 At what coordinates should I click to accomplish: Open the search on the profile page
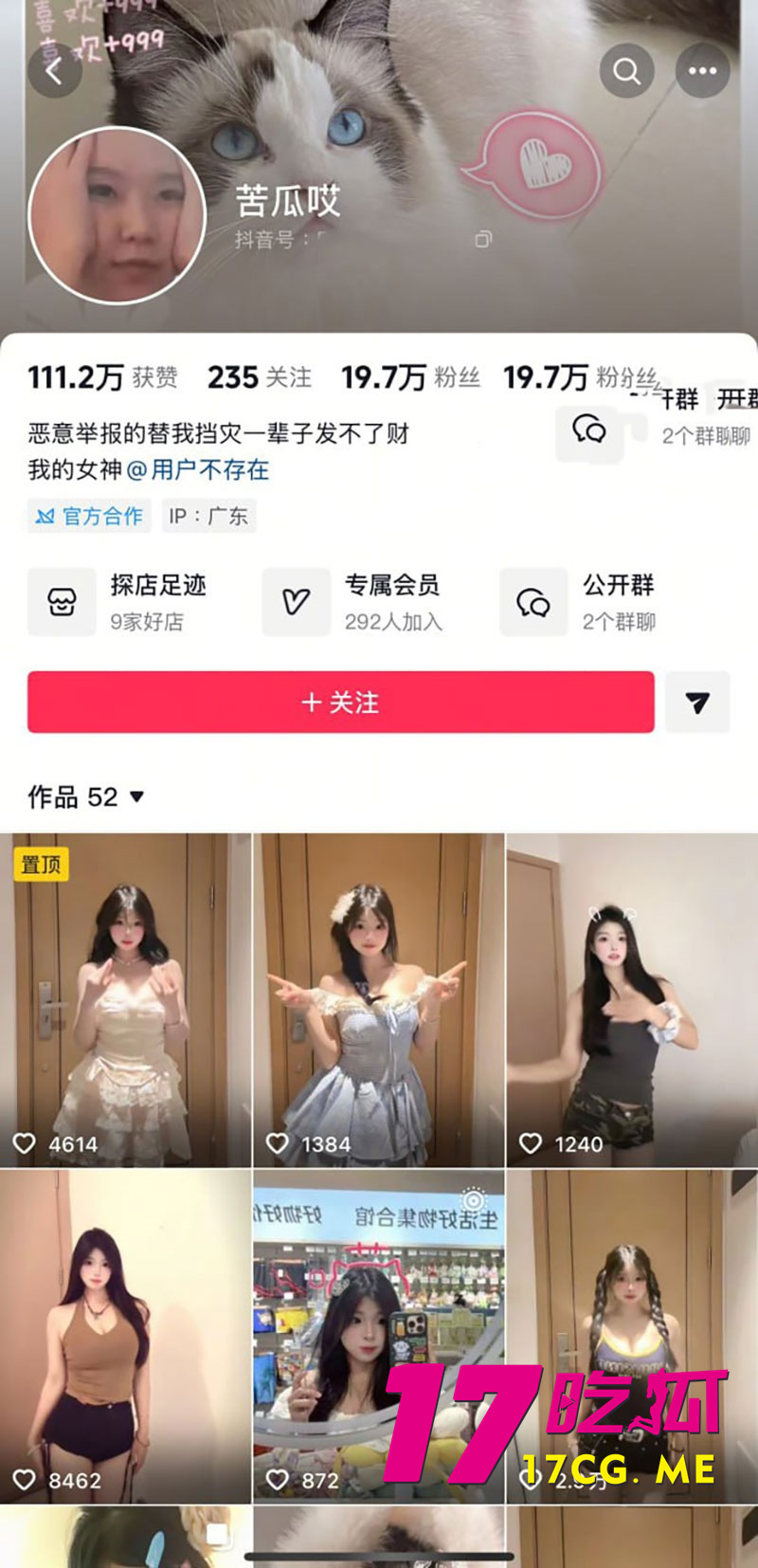(x=626, y=70)
